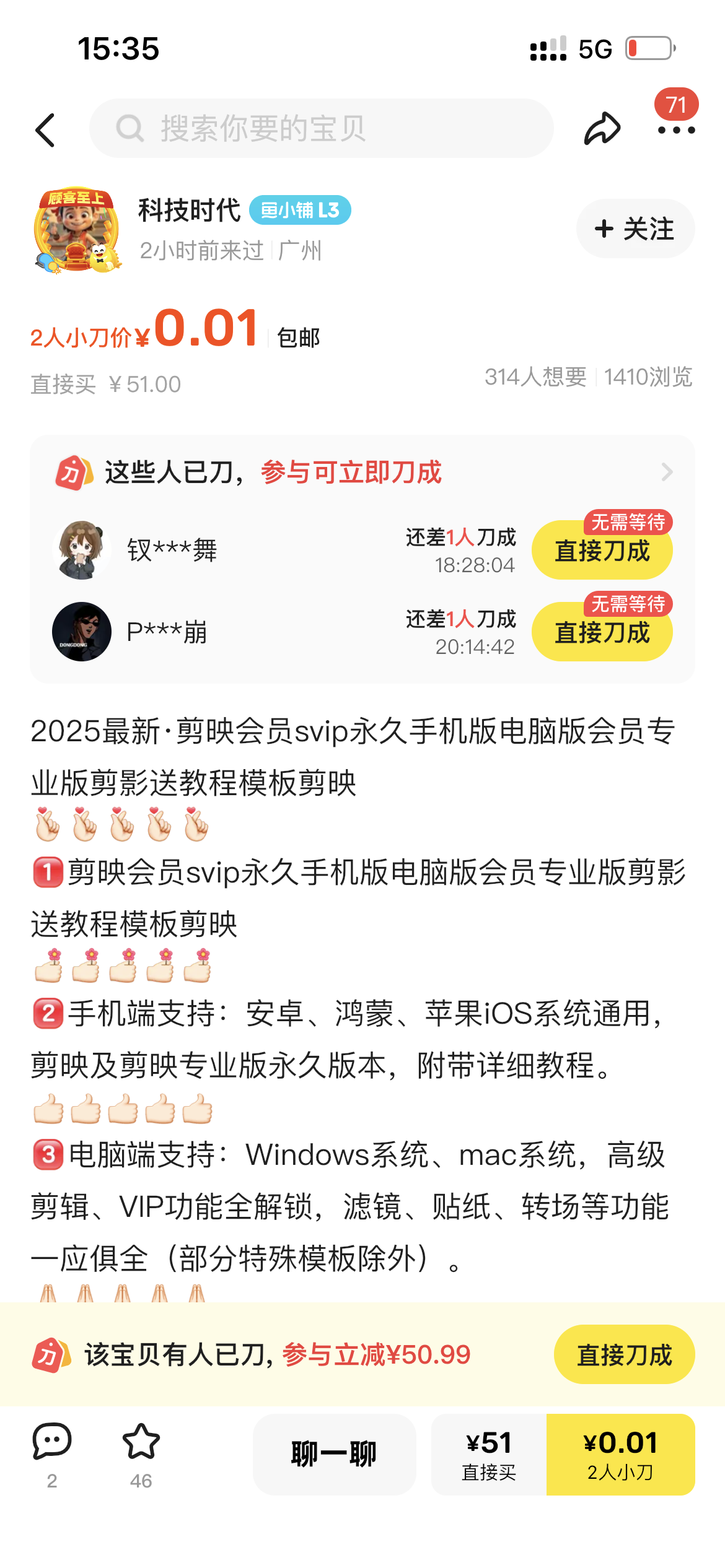
Task: Open the share menu via share icon
Action: [x=604, y=129]
